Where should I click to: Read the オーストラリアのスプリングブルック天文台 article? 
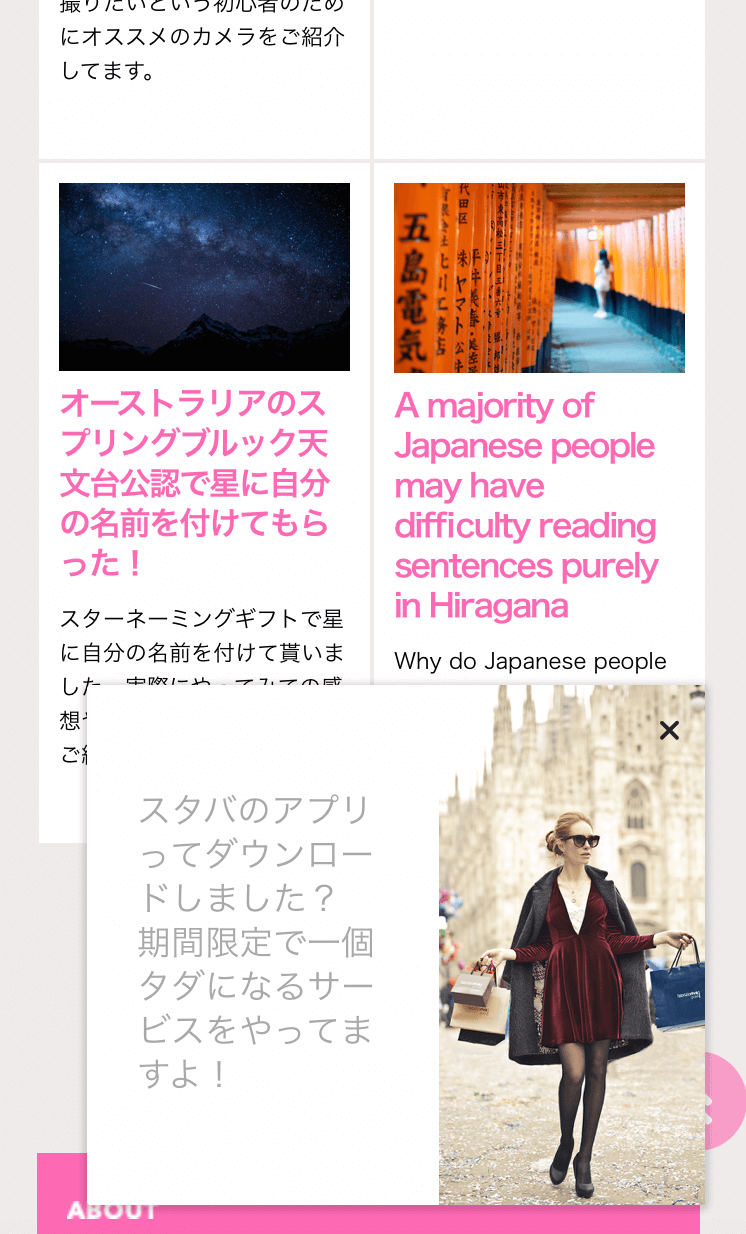[x=194, y=483]
